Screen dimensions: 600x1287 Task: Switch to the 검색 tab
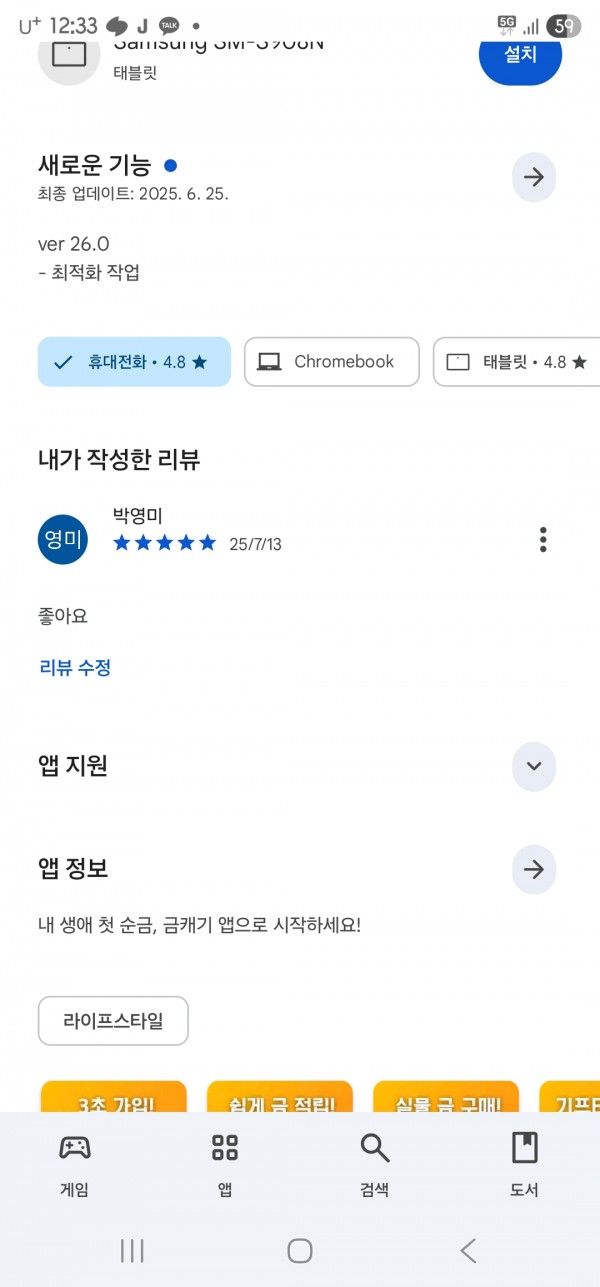click(375, 1165)
